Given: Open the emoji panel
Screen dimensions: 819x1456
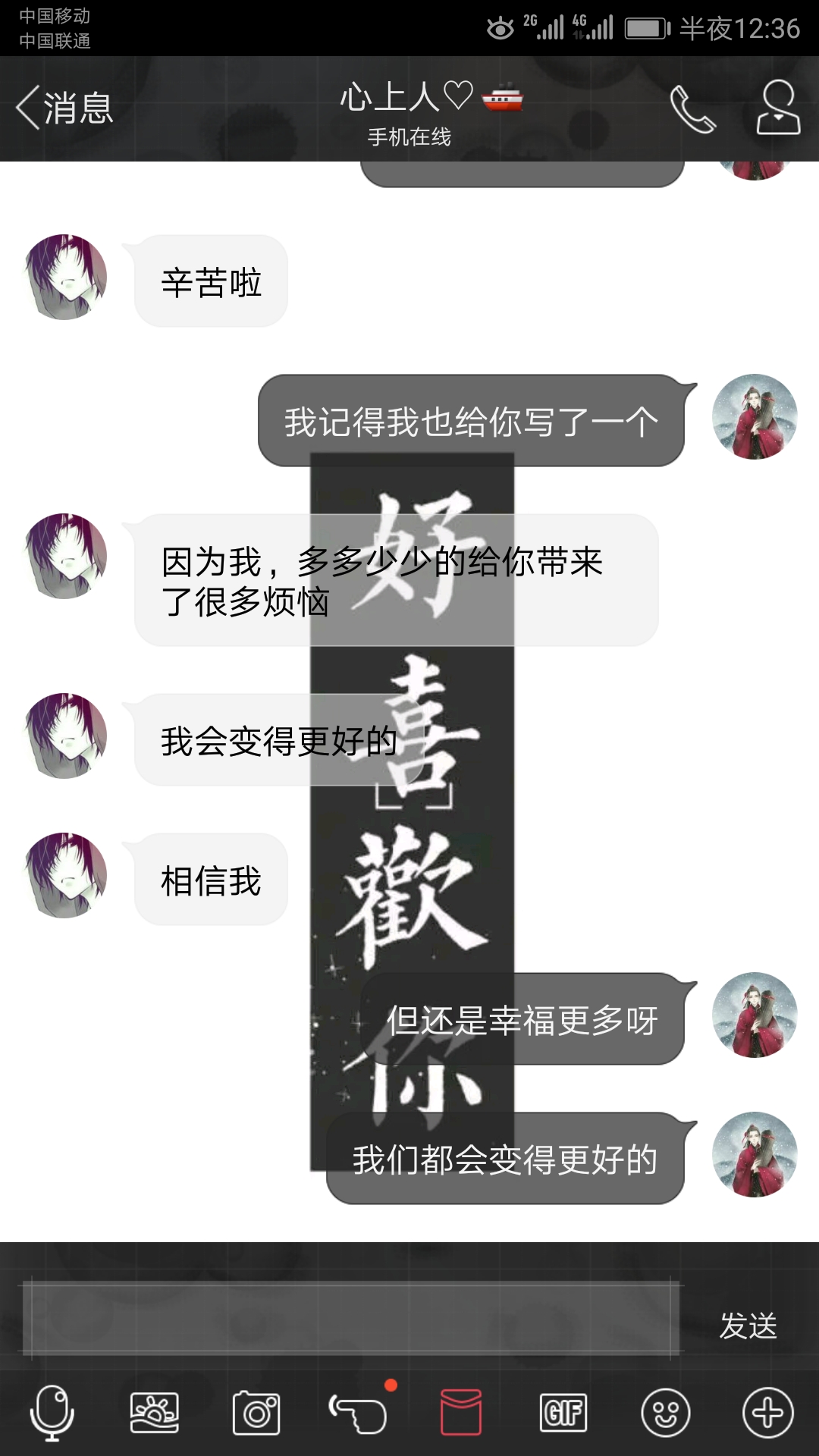Looking at the screenshot, I should [x=665, y=1413].
